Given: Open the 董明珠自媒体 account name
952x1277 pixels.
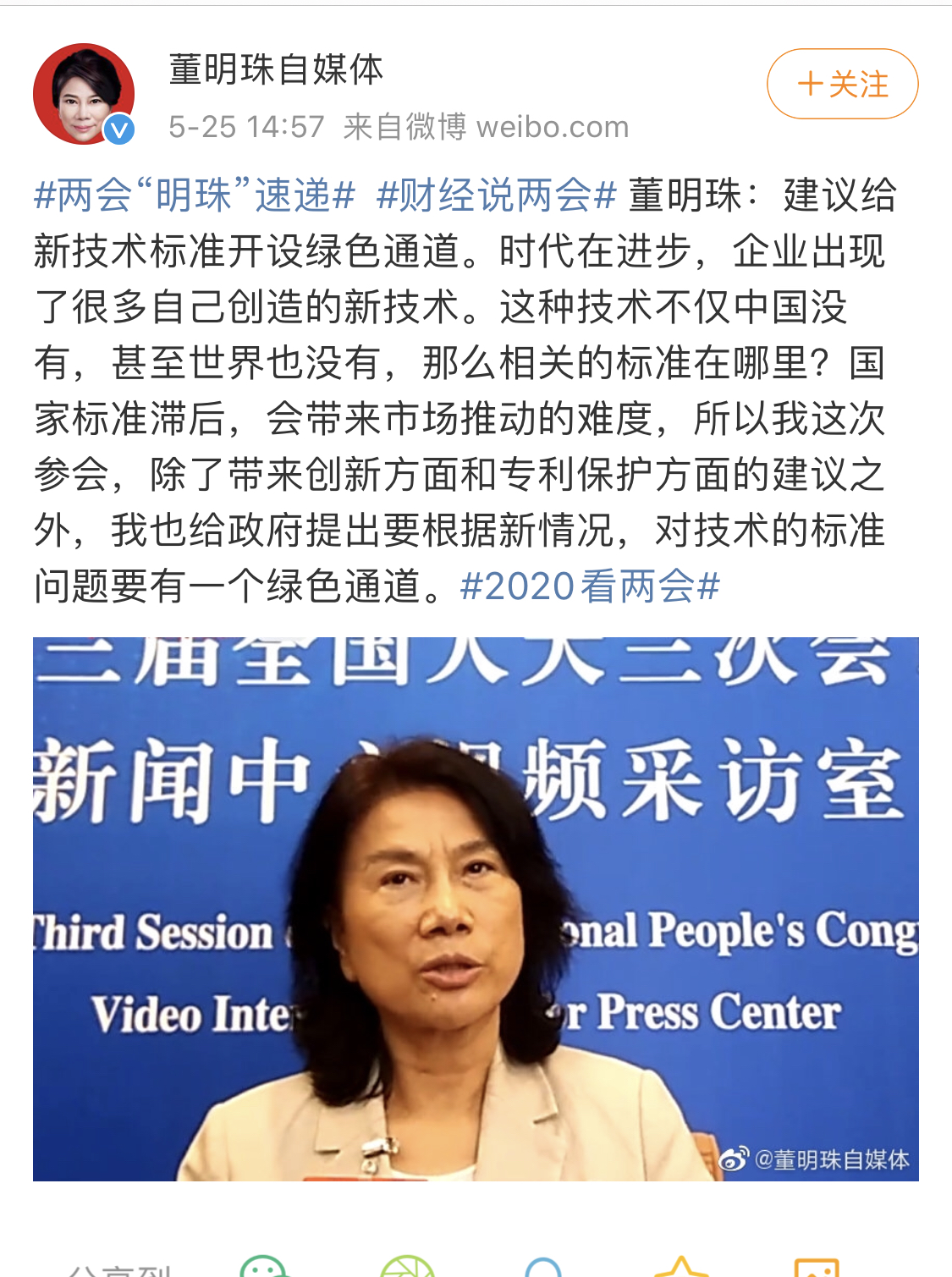Looking at the screenshot, I should click(276, 69).
